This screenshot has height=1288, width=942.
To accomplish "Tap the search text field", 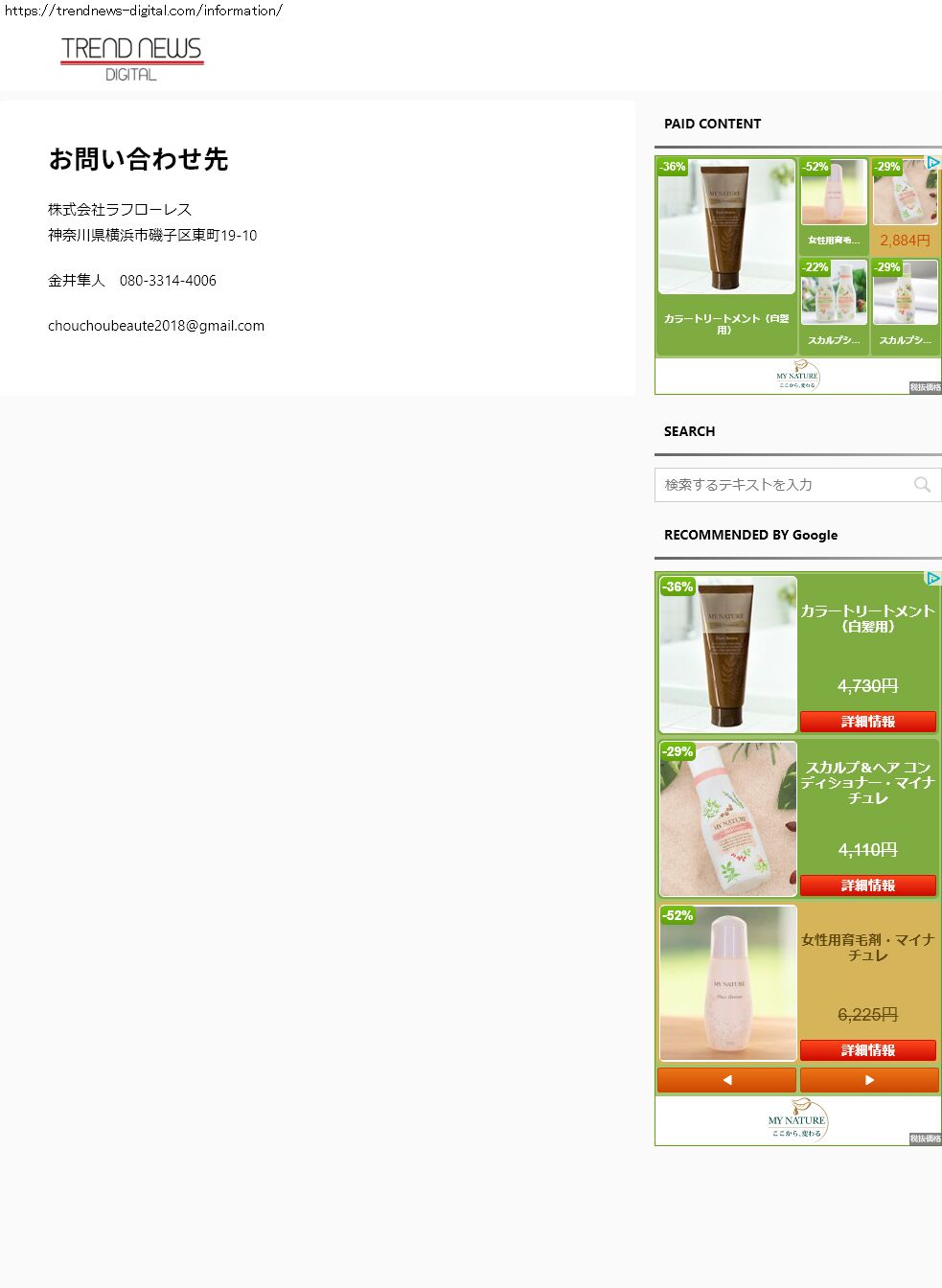I will [781, 485].
